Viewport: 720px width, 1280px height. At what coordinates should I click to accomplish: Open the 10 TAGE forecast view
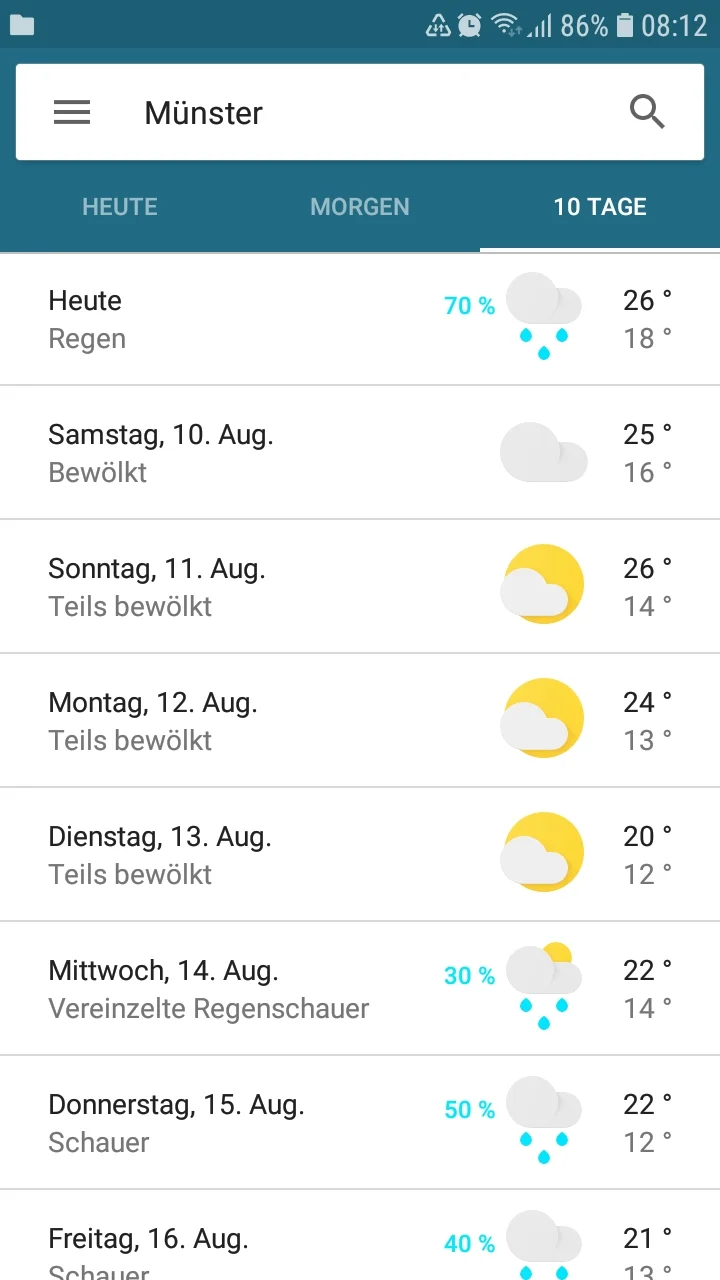[x=599, y=207]
